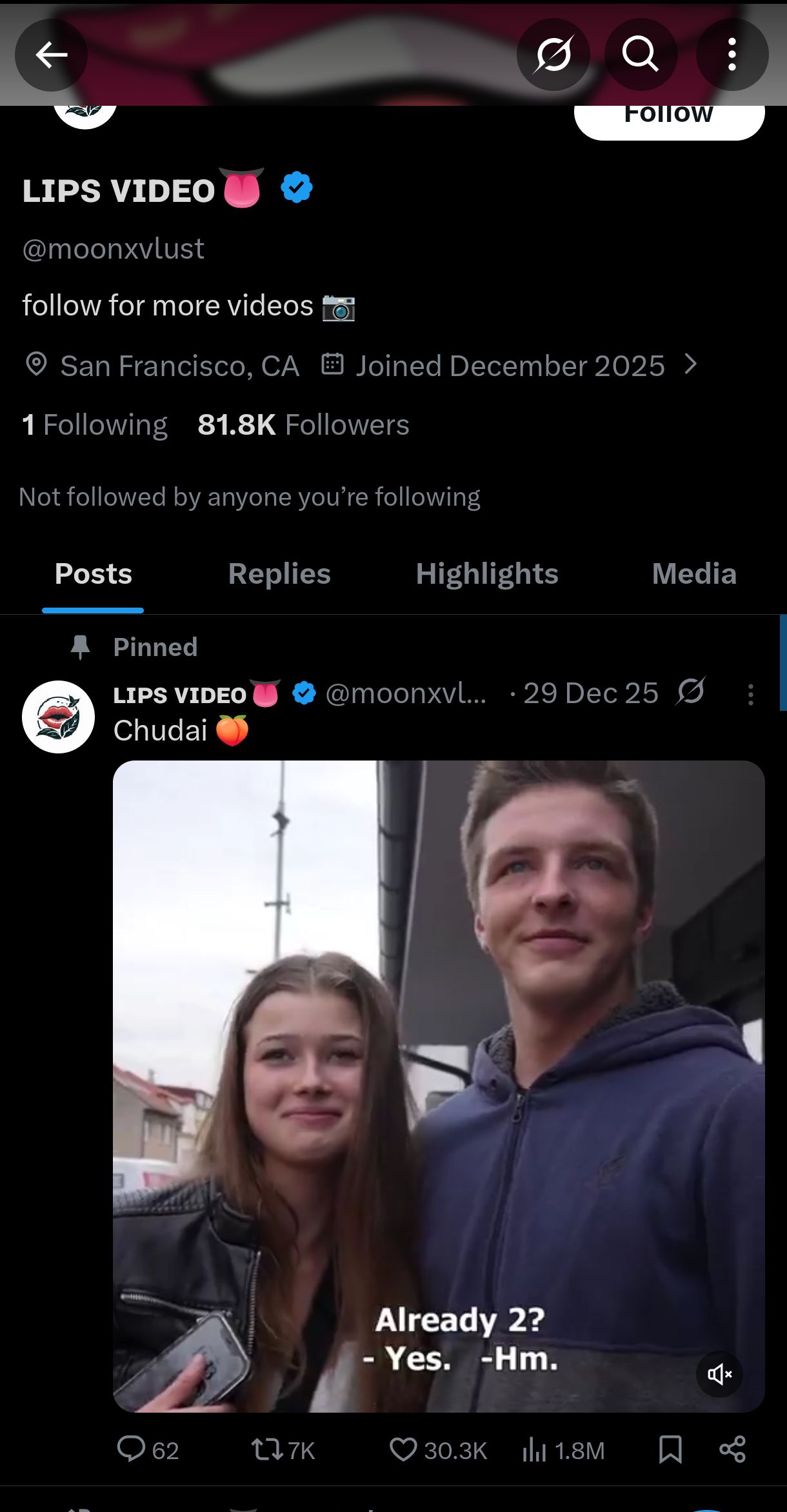The image size is (787, 1512).
Task: Share the pinned Chudai post
Action: coord(732,1449)
